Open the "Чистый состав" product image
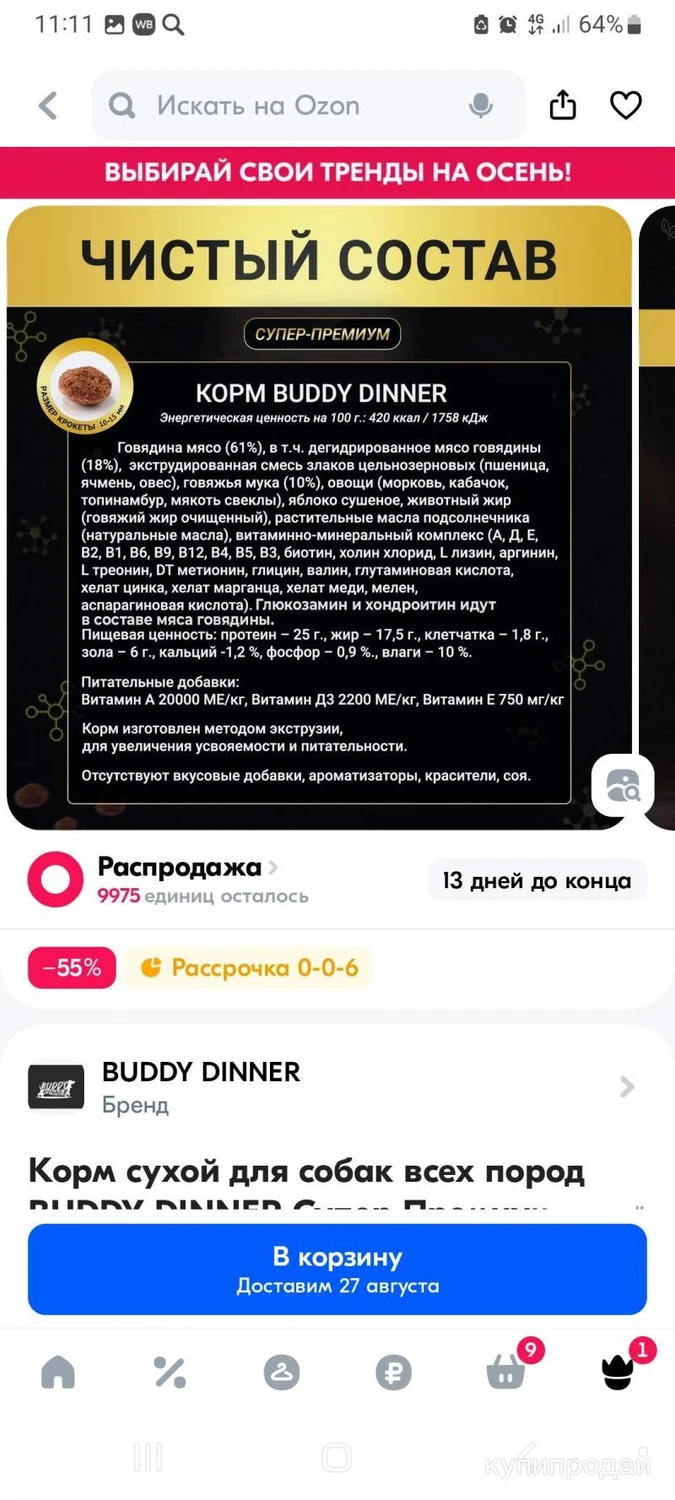Viewport: 675px width, 1500px height. click(320, 517)
